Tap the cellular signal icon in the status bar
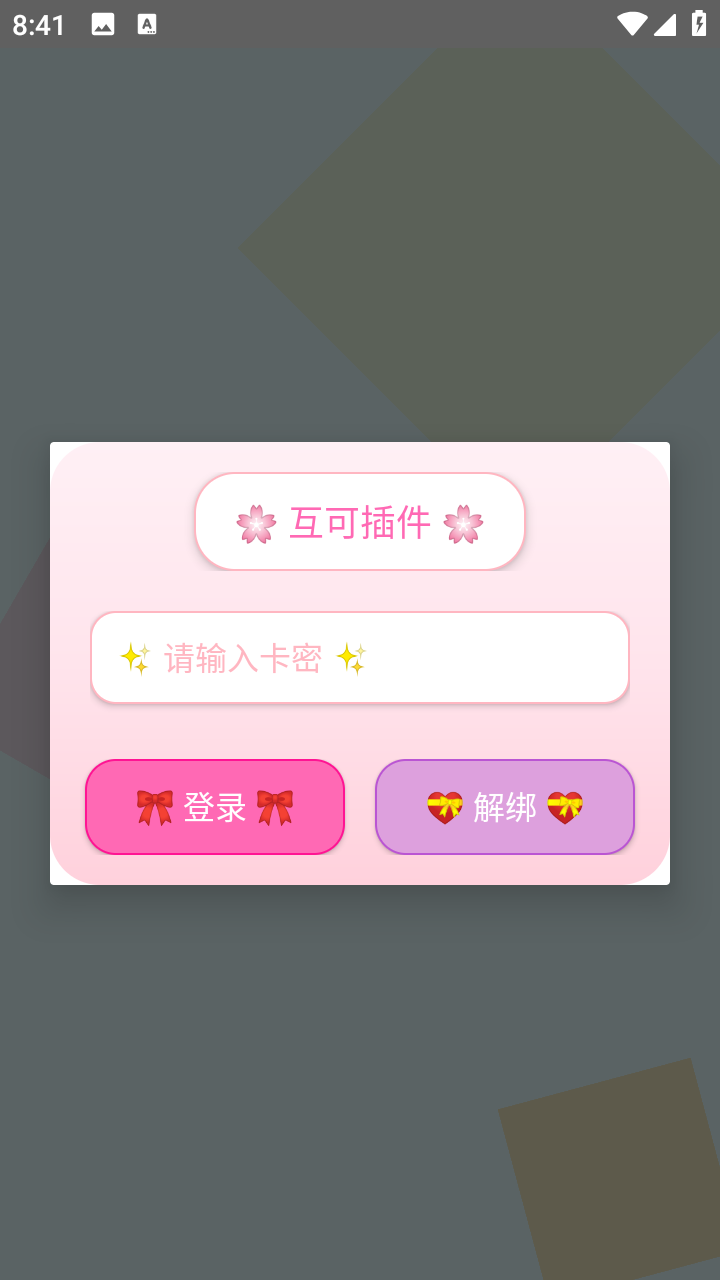Image resolution: width=720 pixels, height=1280 pixels. click(668, 25)
